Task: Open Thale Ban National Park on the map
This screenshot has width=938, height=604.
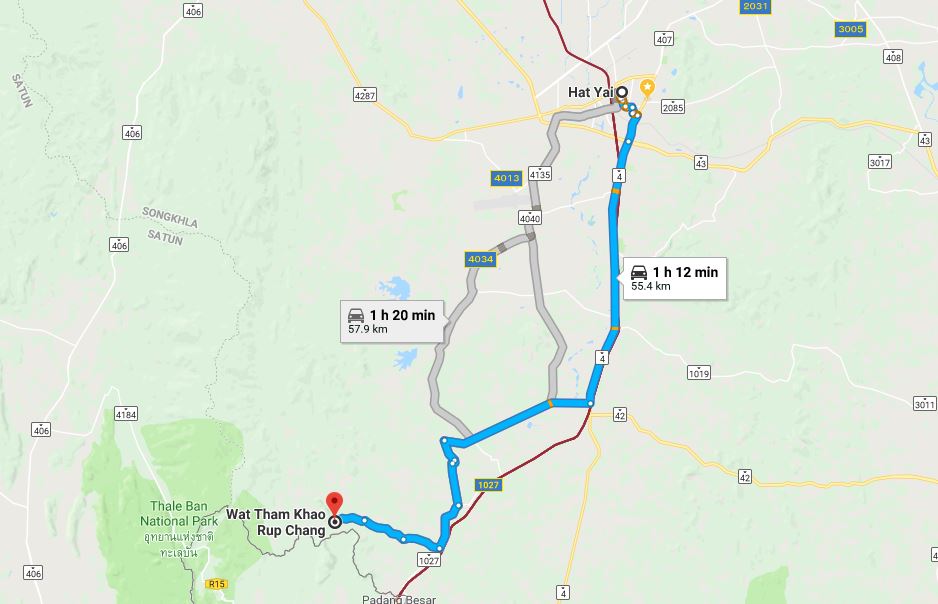Action: pyautogui.click(x=180, y=514)
